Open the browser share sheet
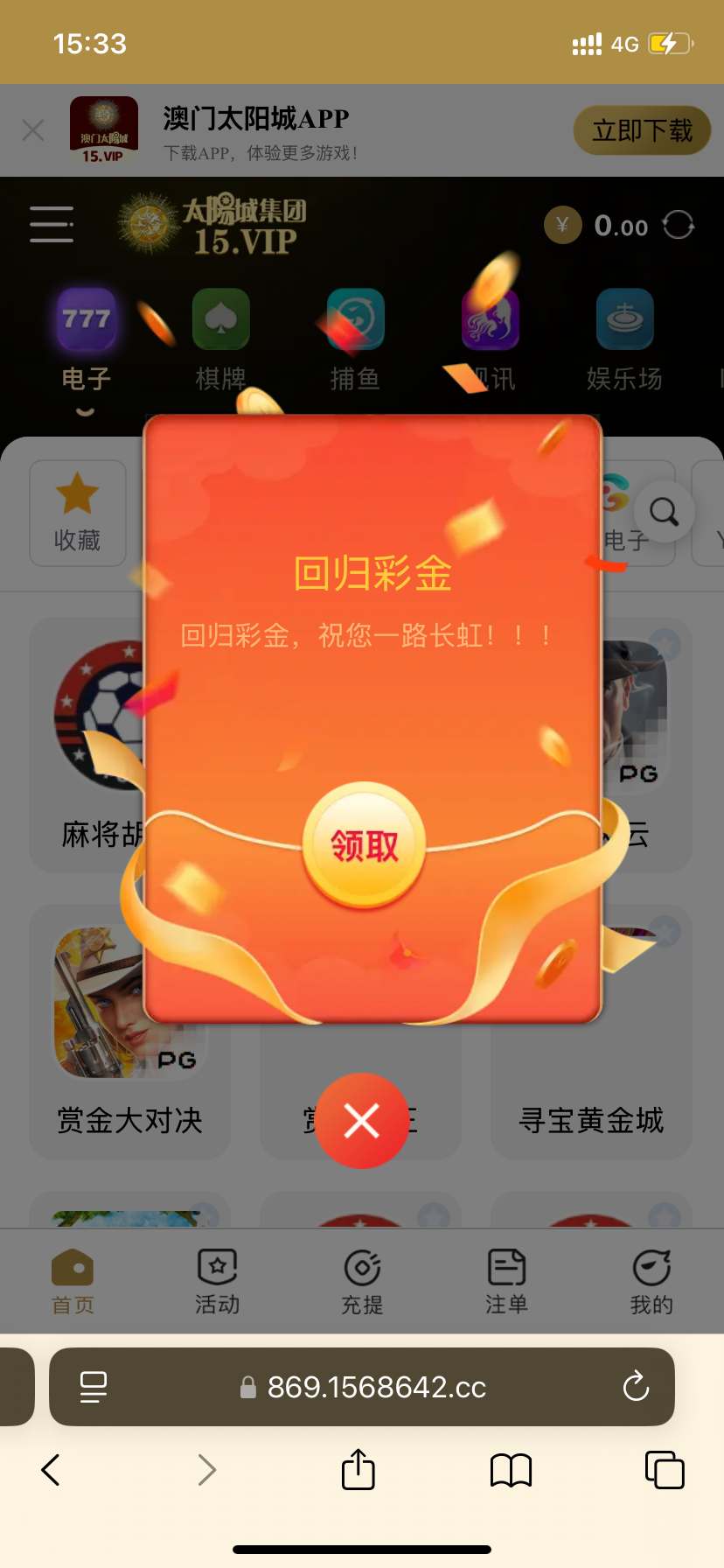This screenshot has width=724, height=1568. click(x=358, y=1469)
